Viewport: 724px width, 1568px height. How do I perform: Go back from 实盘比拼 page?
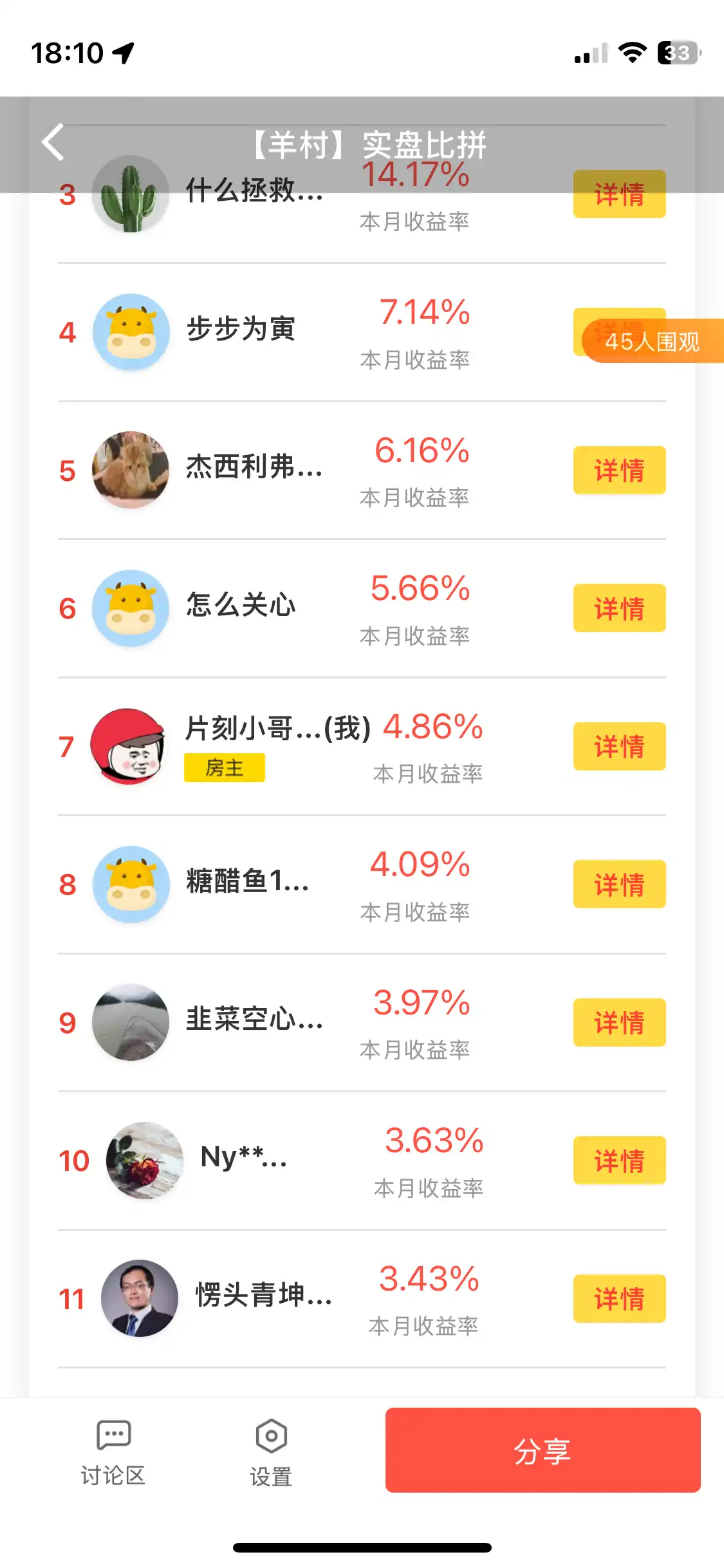53,142
